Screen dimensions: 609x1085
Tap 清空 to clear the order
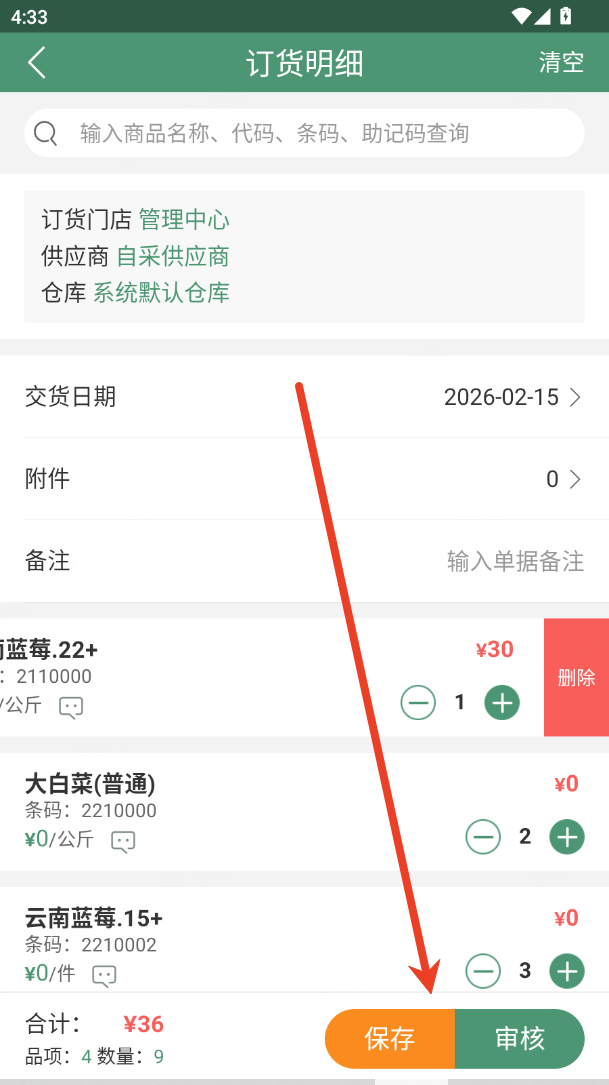point(561,62)
